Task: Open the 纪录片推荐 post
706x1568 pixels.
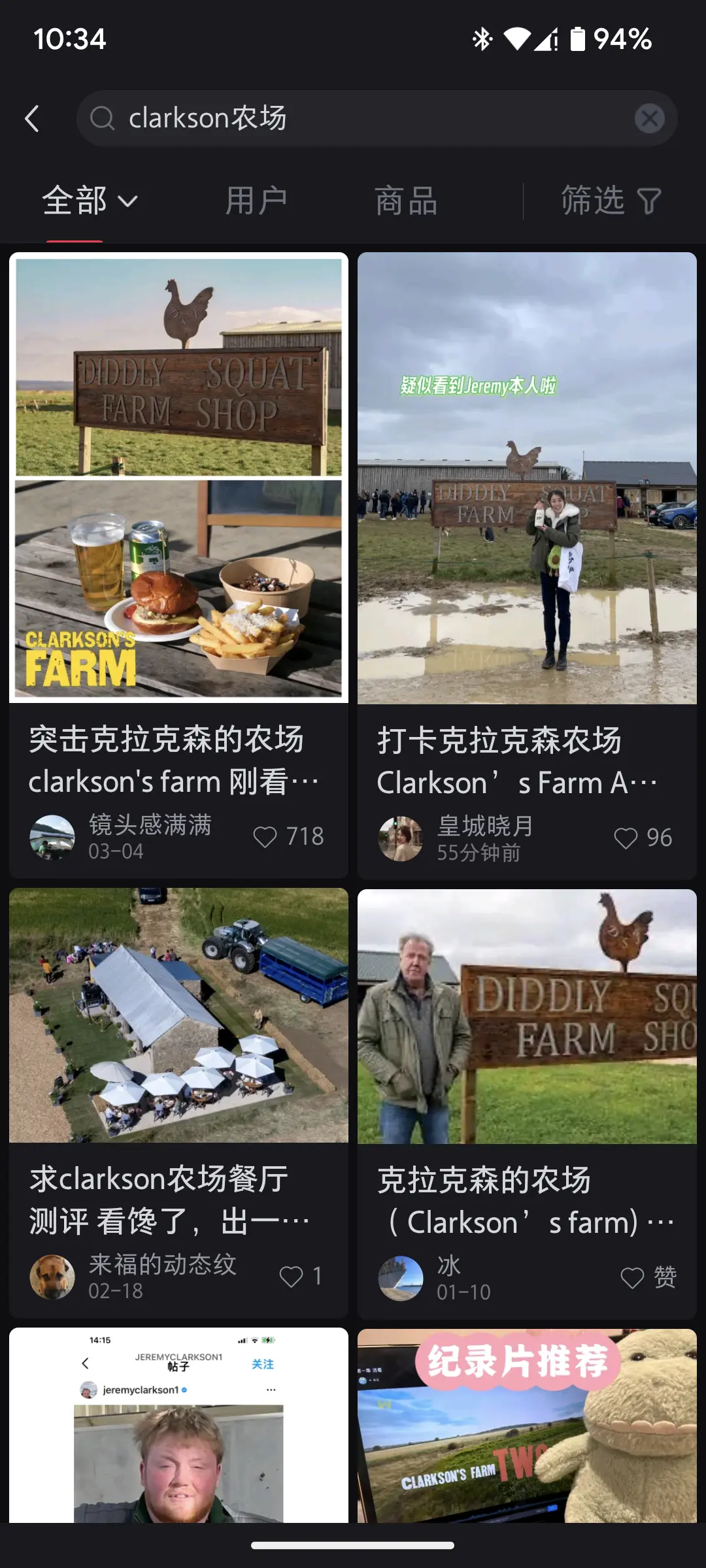Action: click(527, 1426)
